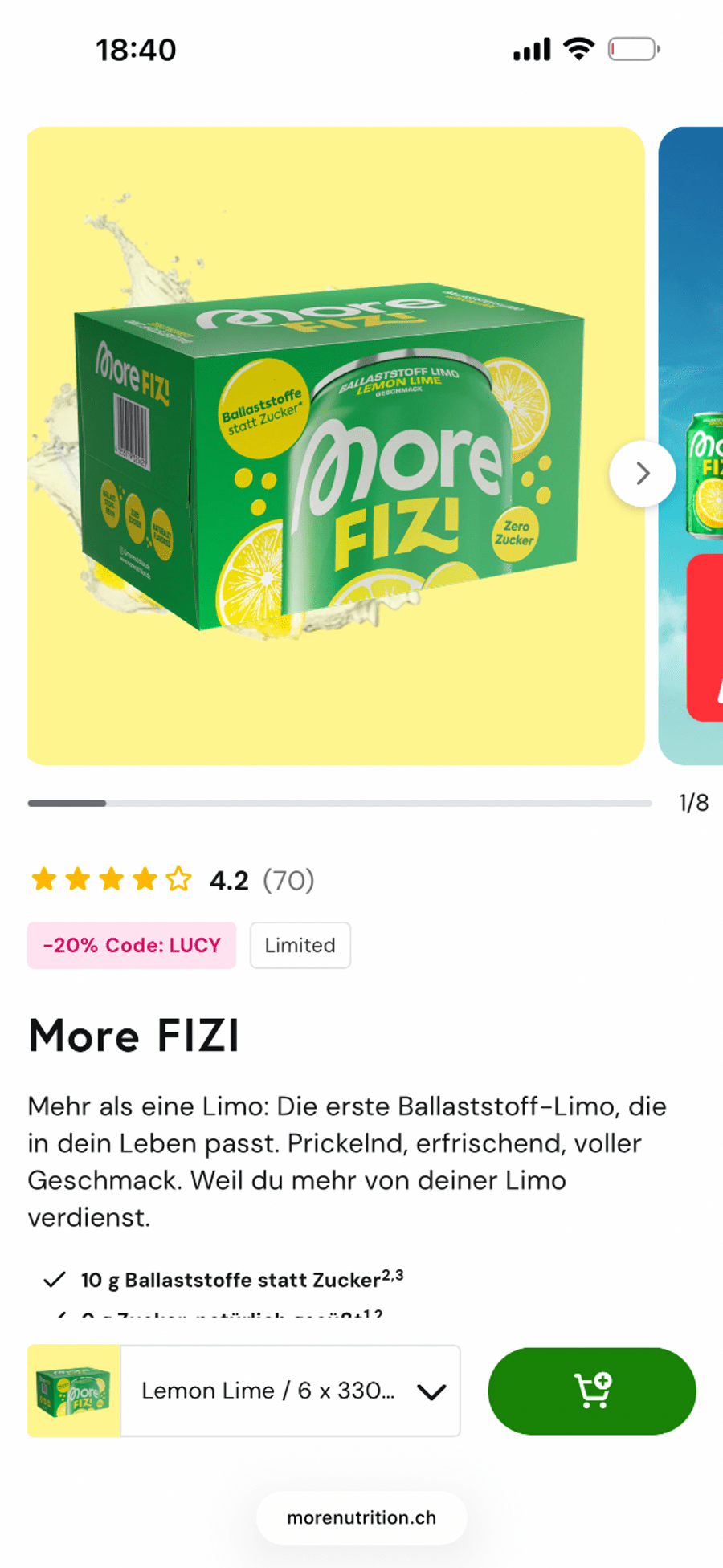Tap the -20% Code: LUCY badge
Image resolution: width=723 pixels, height=1568 pixels.
tap(132, 945)
